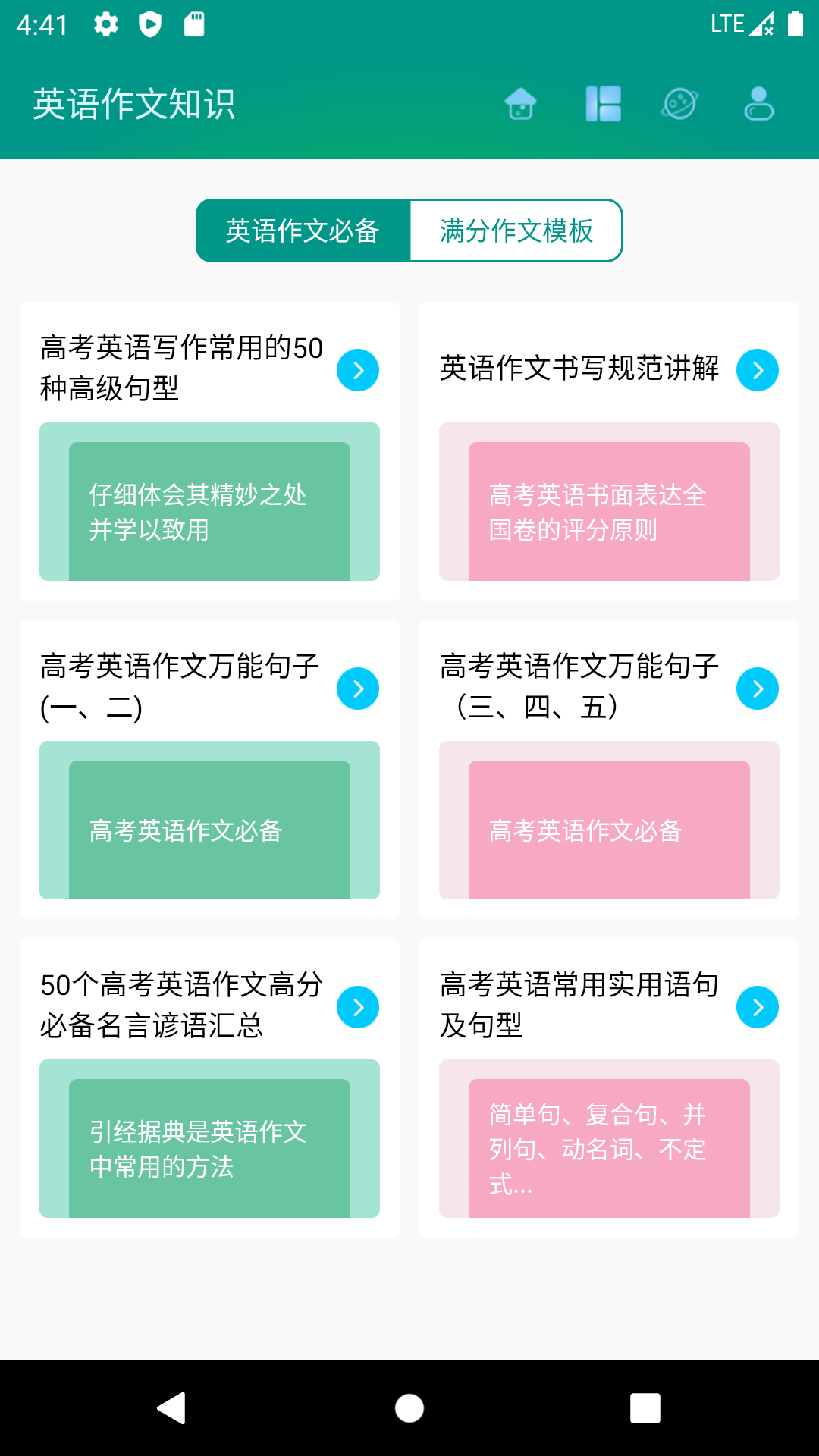Open the user profile icon

[x=758, y=104]
